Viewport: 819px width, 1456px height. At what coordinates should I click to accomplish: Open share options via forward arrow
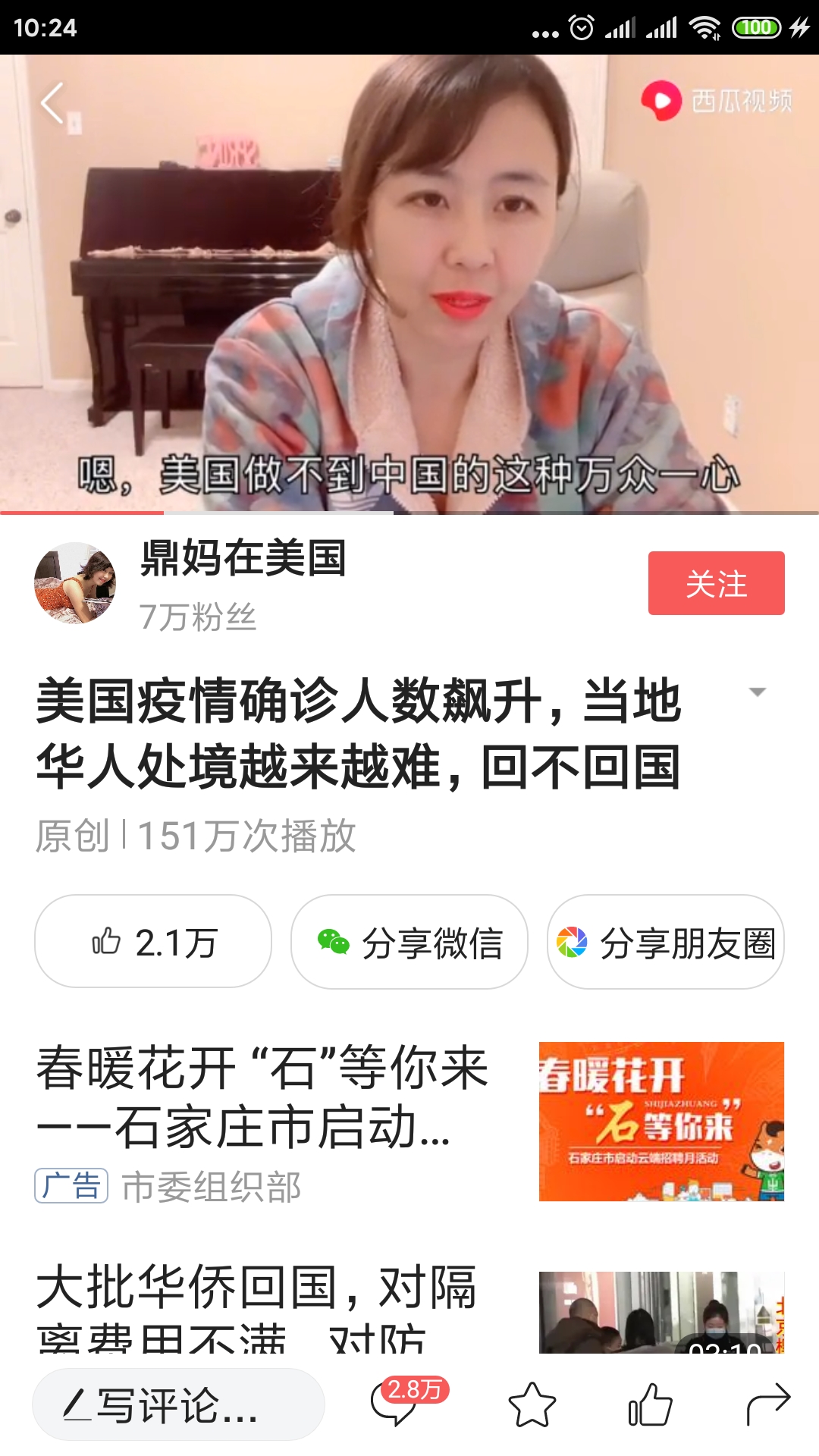point(767,1404)
